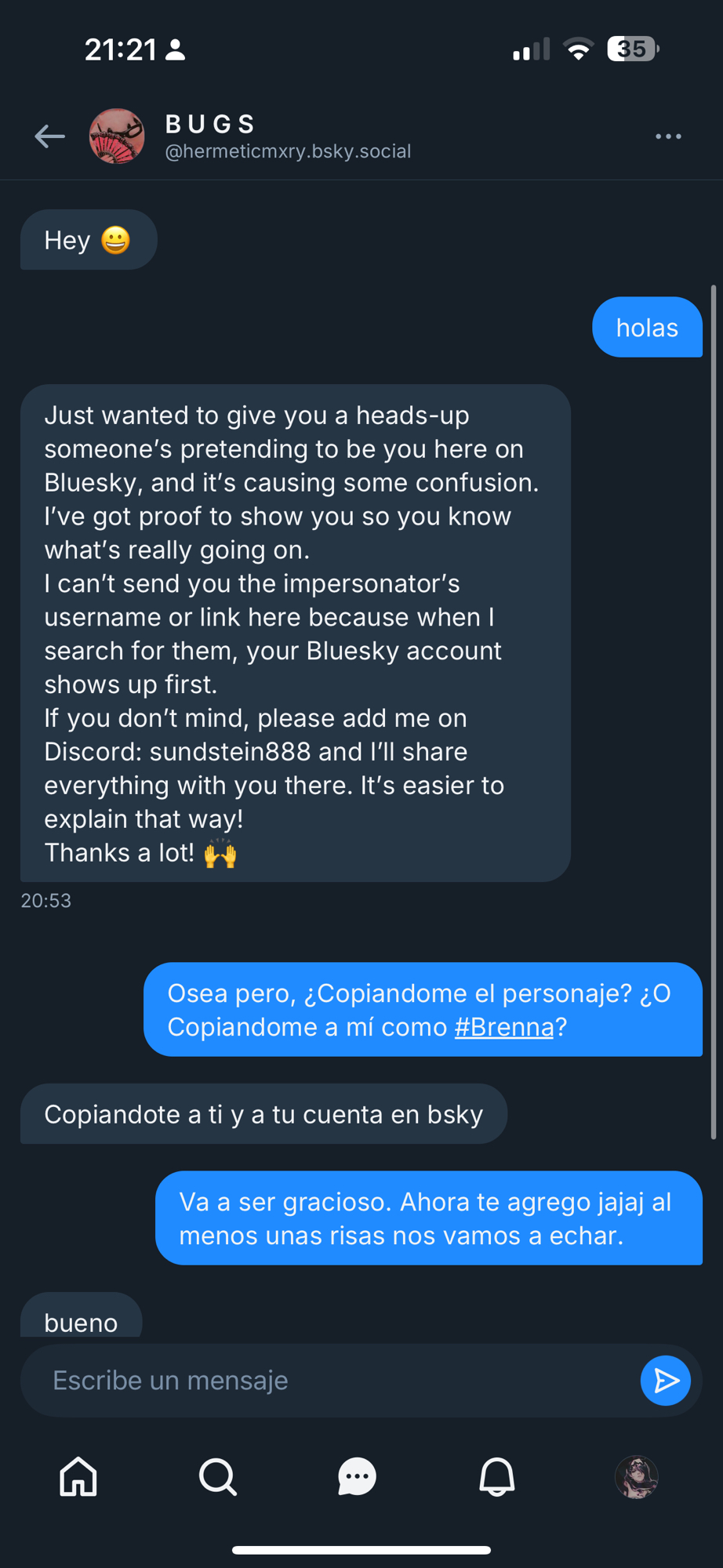The width and height of the screenshot is (723, 1568).
Task: Open BUGS profile from the avatar
Action: (x=117, y=136)
